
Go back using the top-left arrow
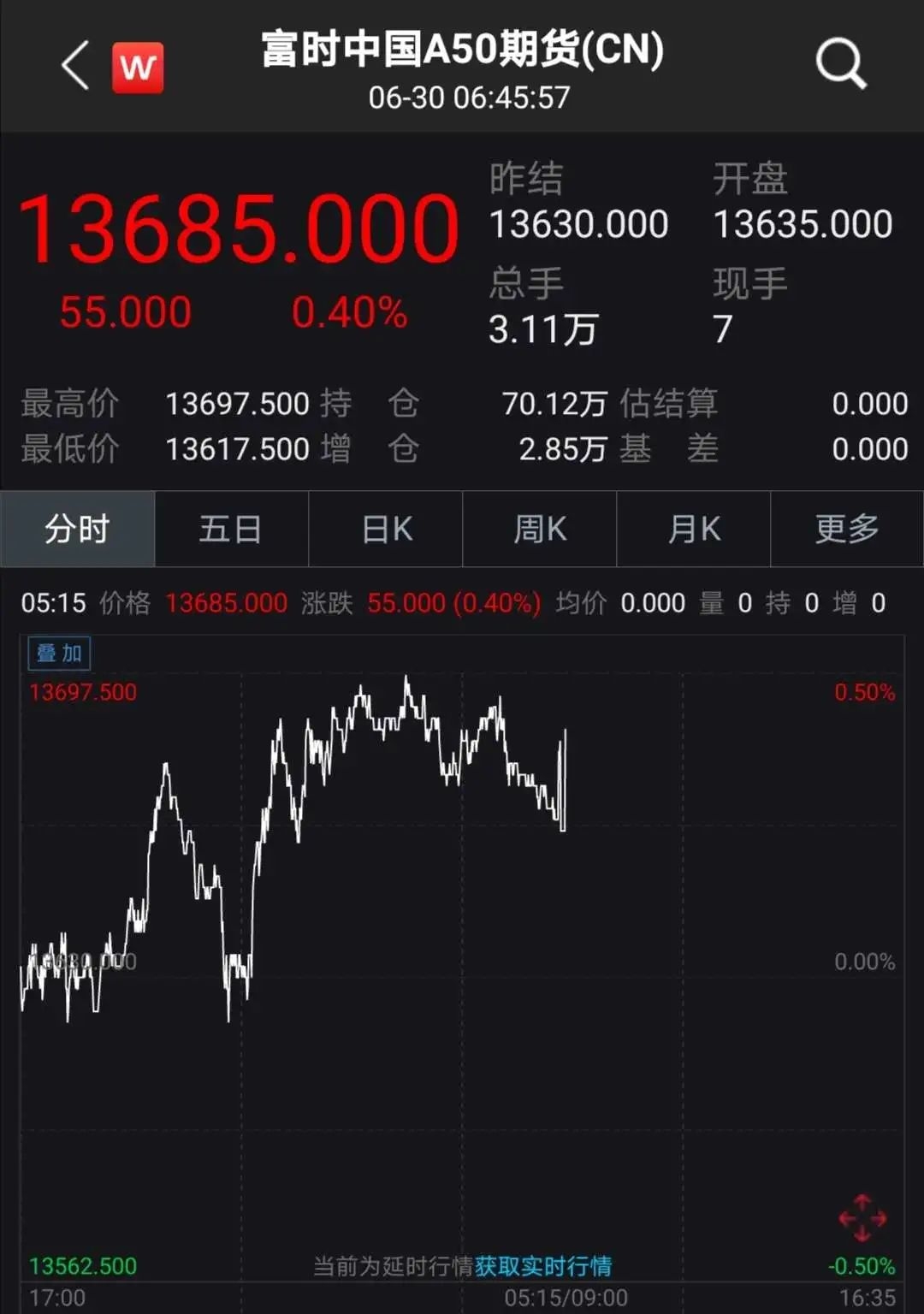click(75, 66)
